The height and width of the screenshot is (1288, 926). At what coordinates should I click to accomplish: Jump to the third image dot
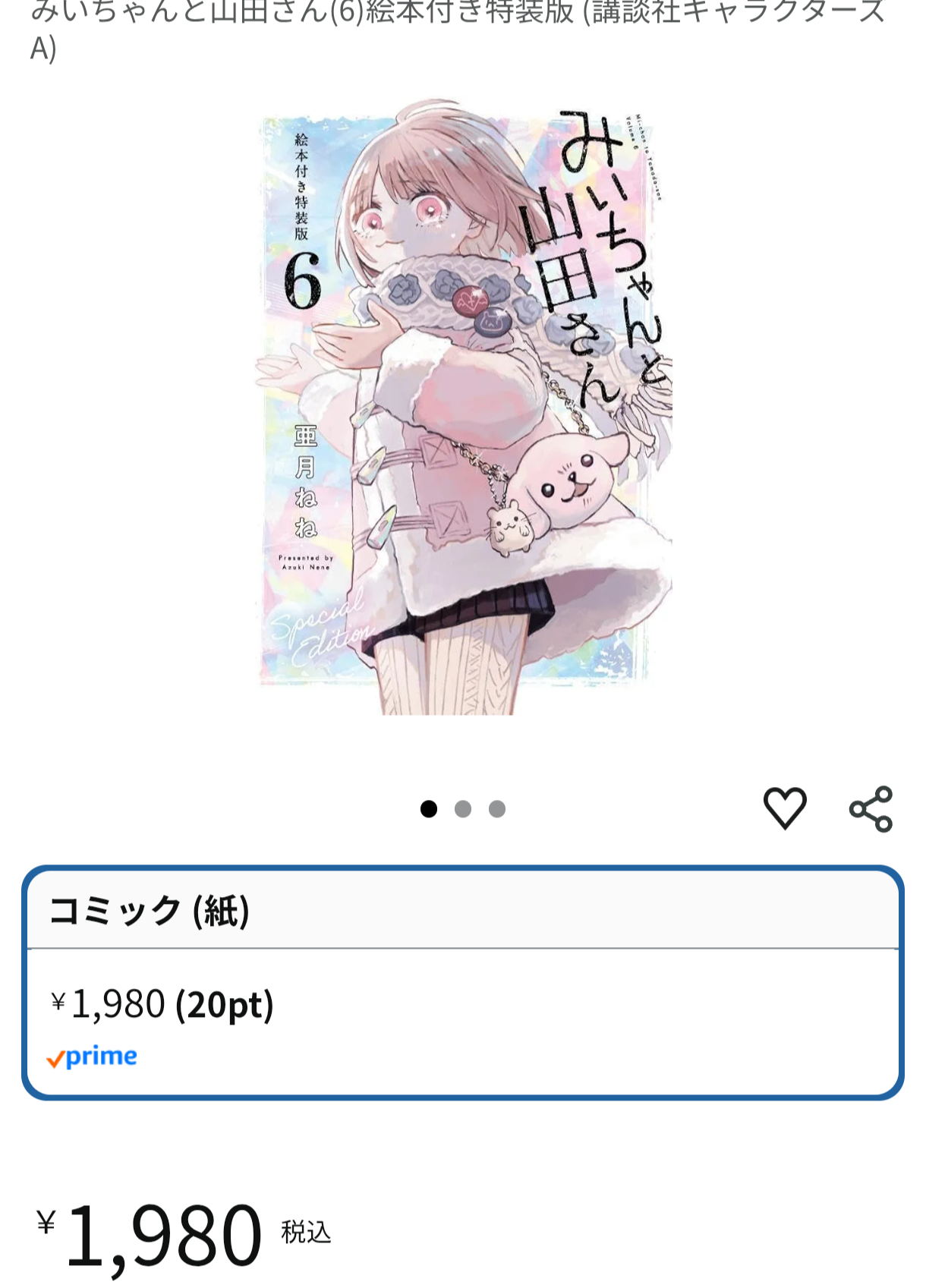pos(497,809)
